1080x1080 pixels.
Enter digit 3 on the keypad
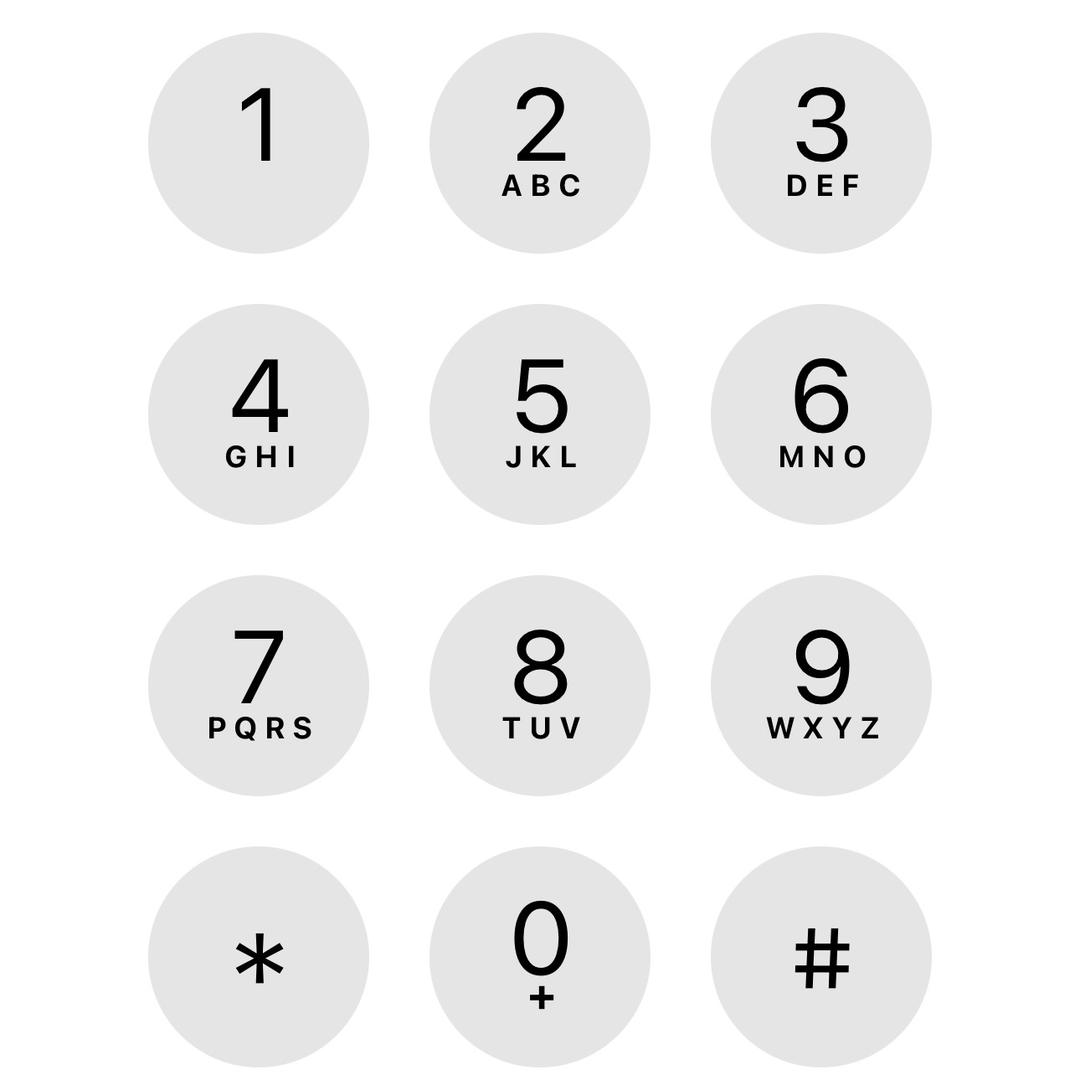(x=821, y=143)
